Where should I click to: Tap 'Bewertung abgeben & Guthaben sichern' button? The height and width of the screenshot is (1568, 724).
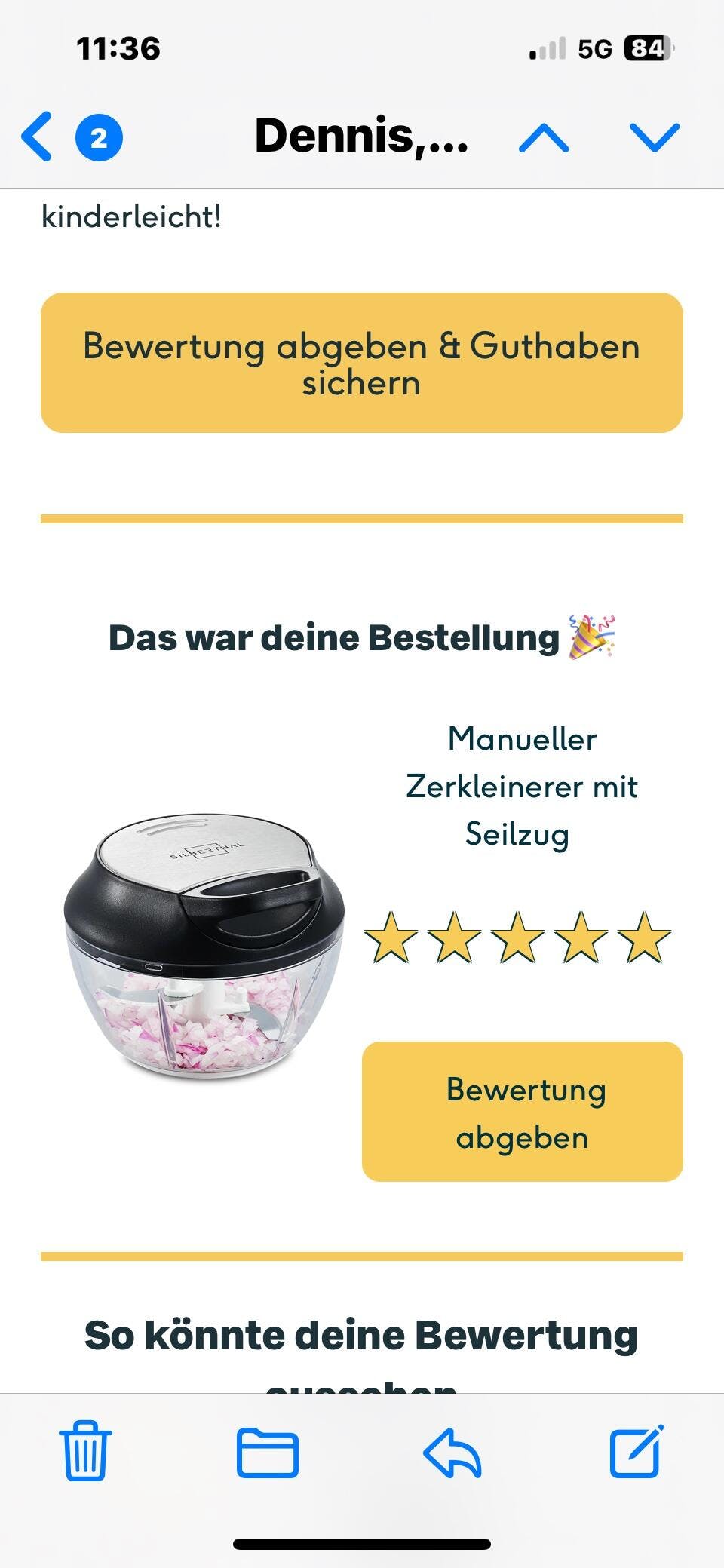[362, 363]
